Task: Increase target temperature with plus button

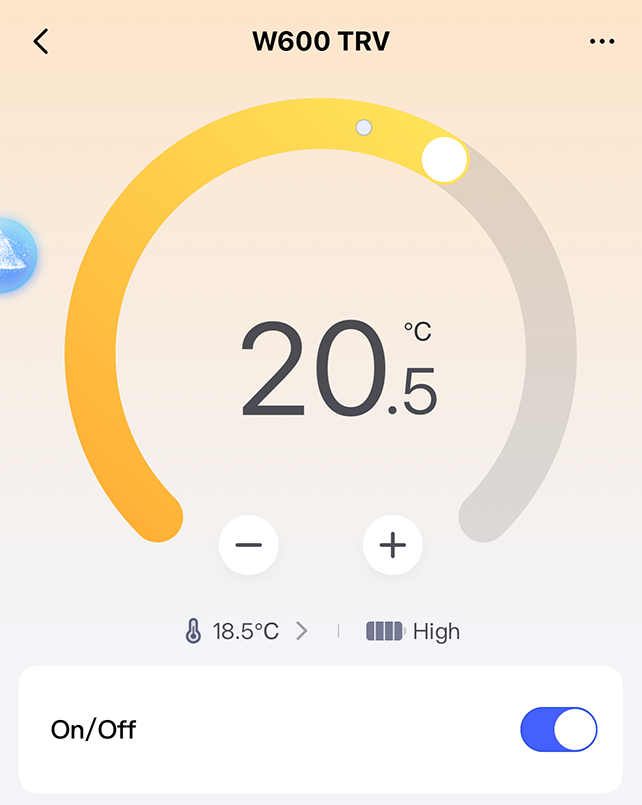Action: [x=393, y=545]
